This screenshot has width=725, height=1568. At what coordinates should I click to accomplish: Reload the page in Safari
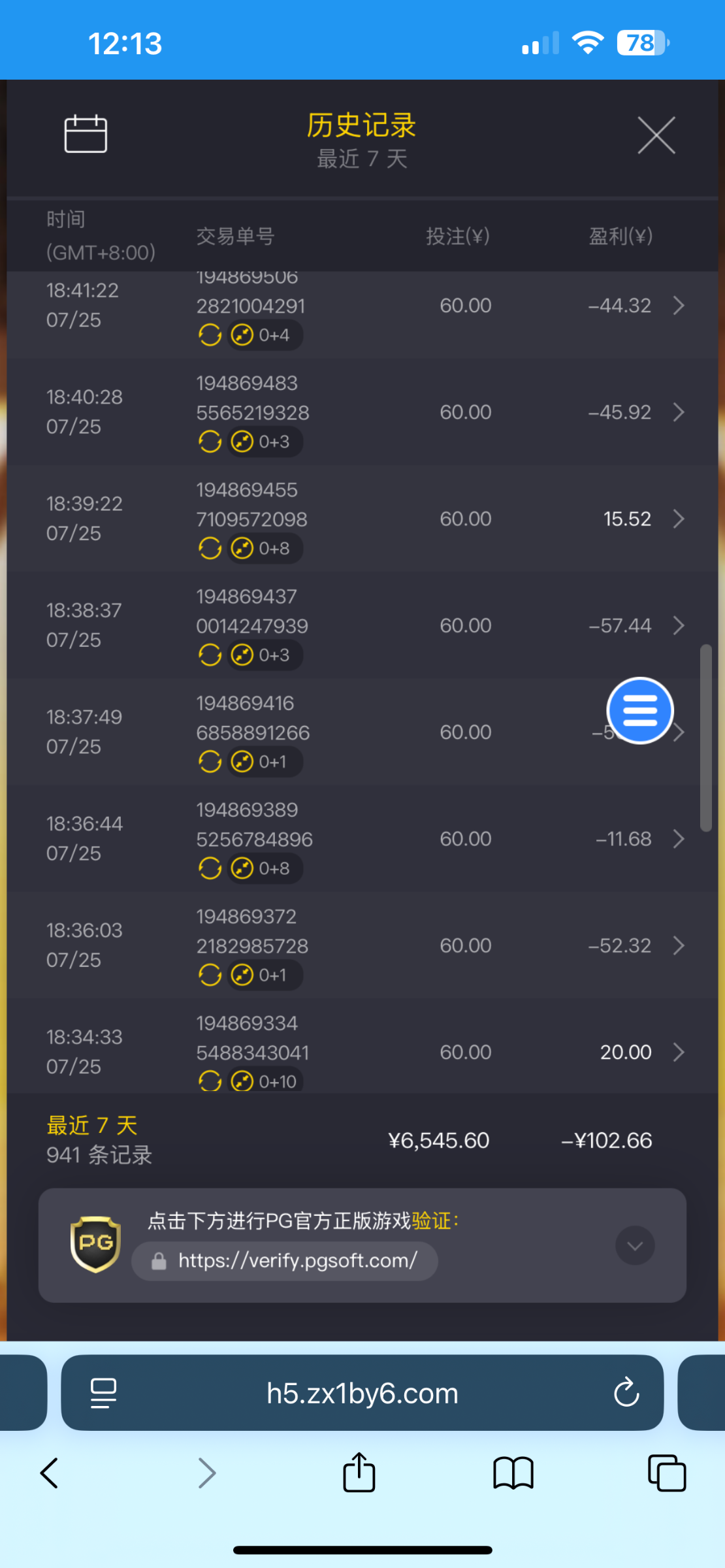[x=626, y=1392]
